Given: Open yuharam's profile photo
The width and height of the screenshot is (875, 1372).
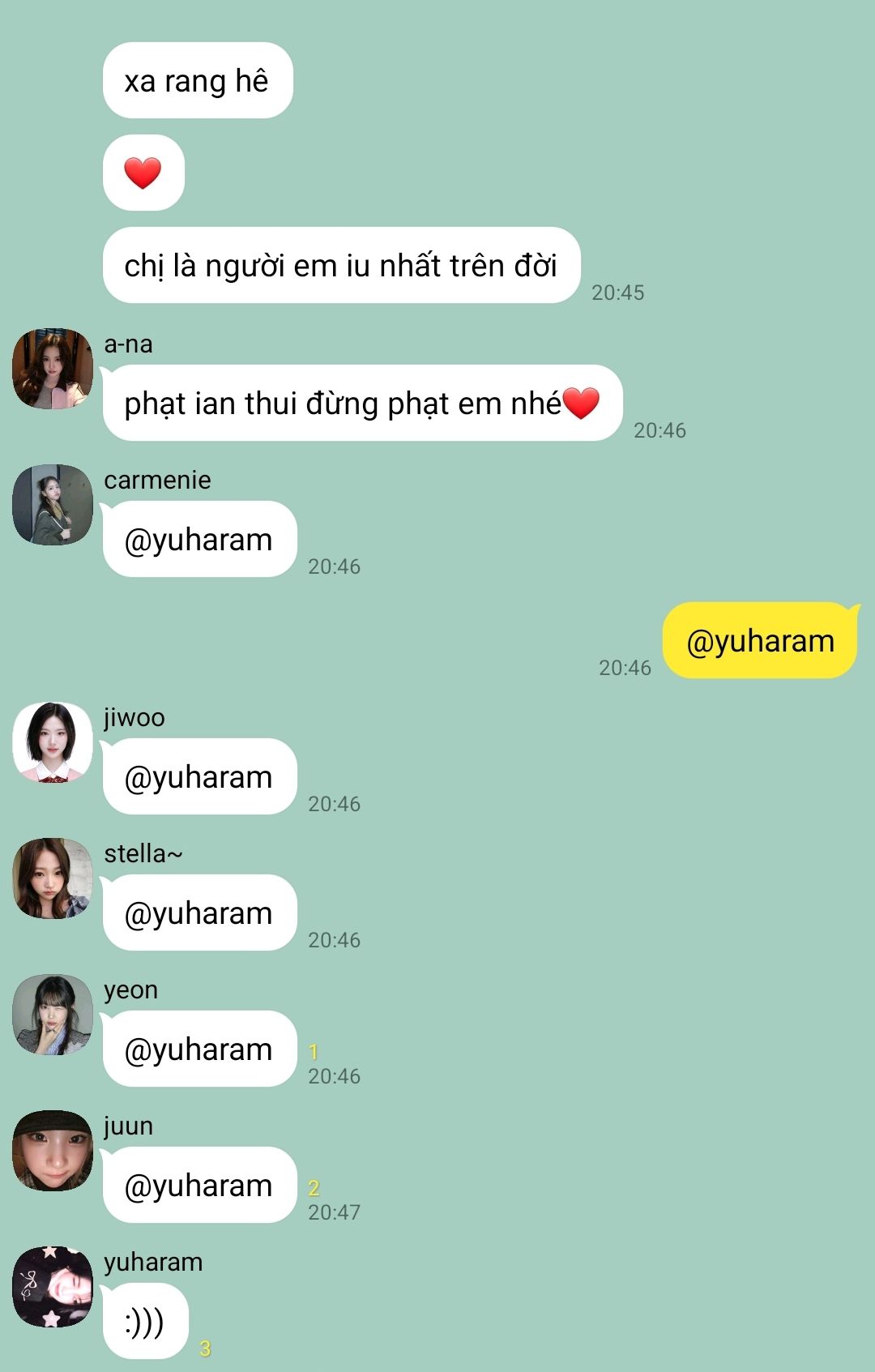Looking at the screenshot, I should click(53, 1287).
